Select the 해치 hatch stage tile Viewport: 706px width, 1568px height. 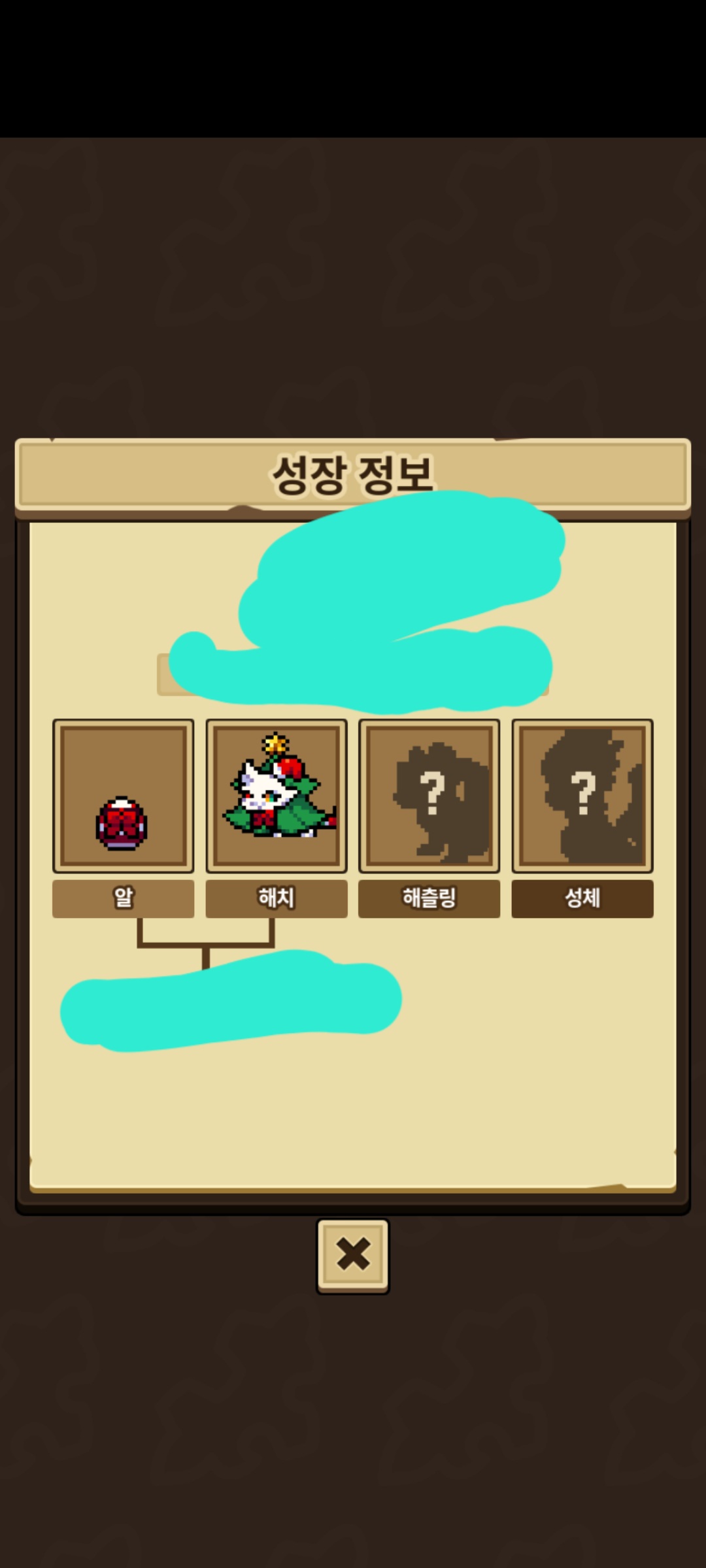pyautogui.click(x=277, y=796)
